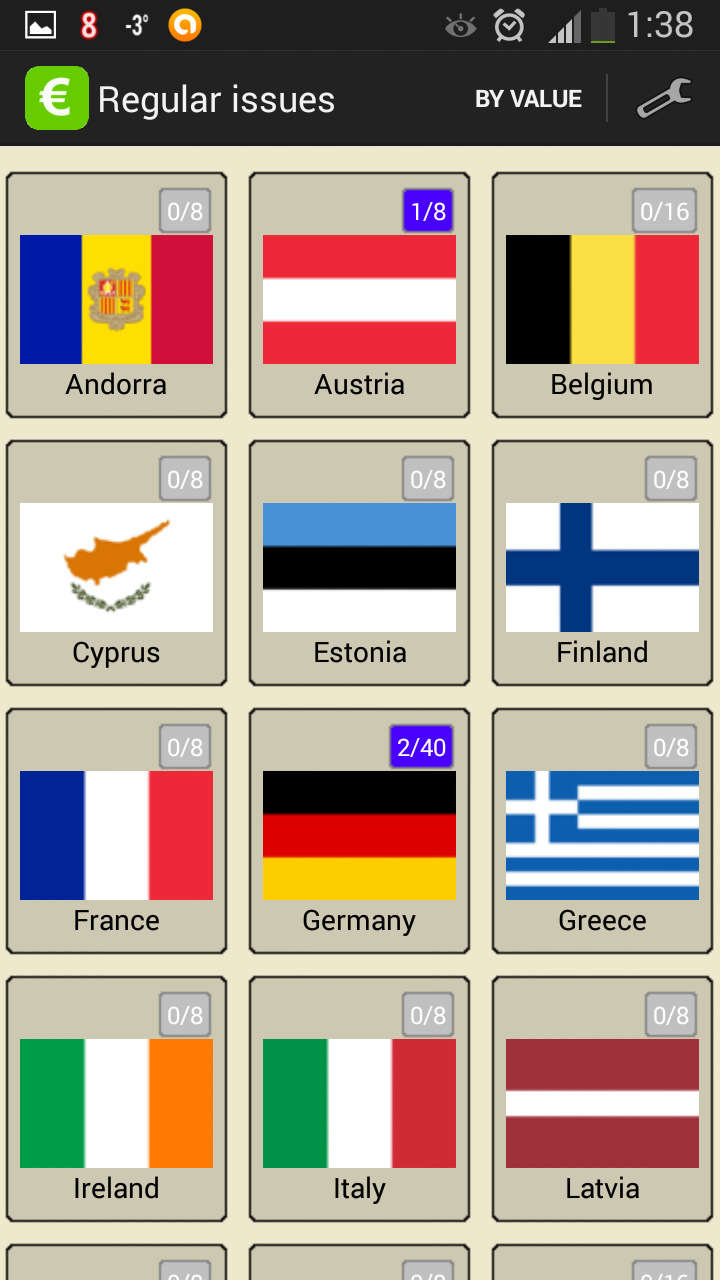View the Estonia card

pos(359,564)
